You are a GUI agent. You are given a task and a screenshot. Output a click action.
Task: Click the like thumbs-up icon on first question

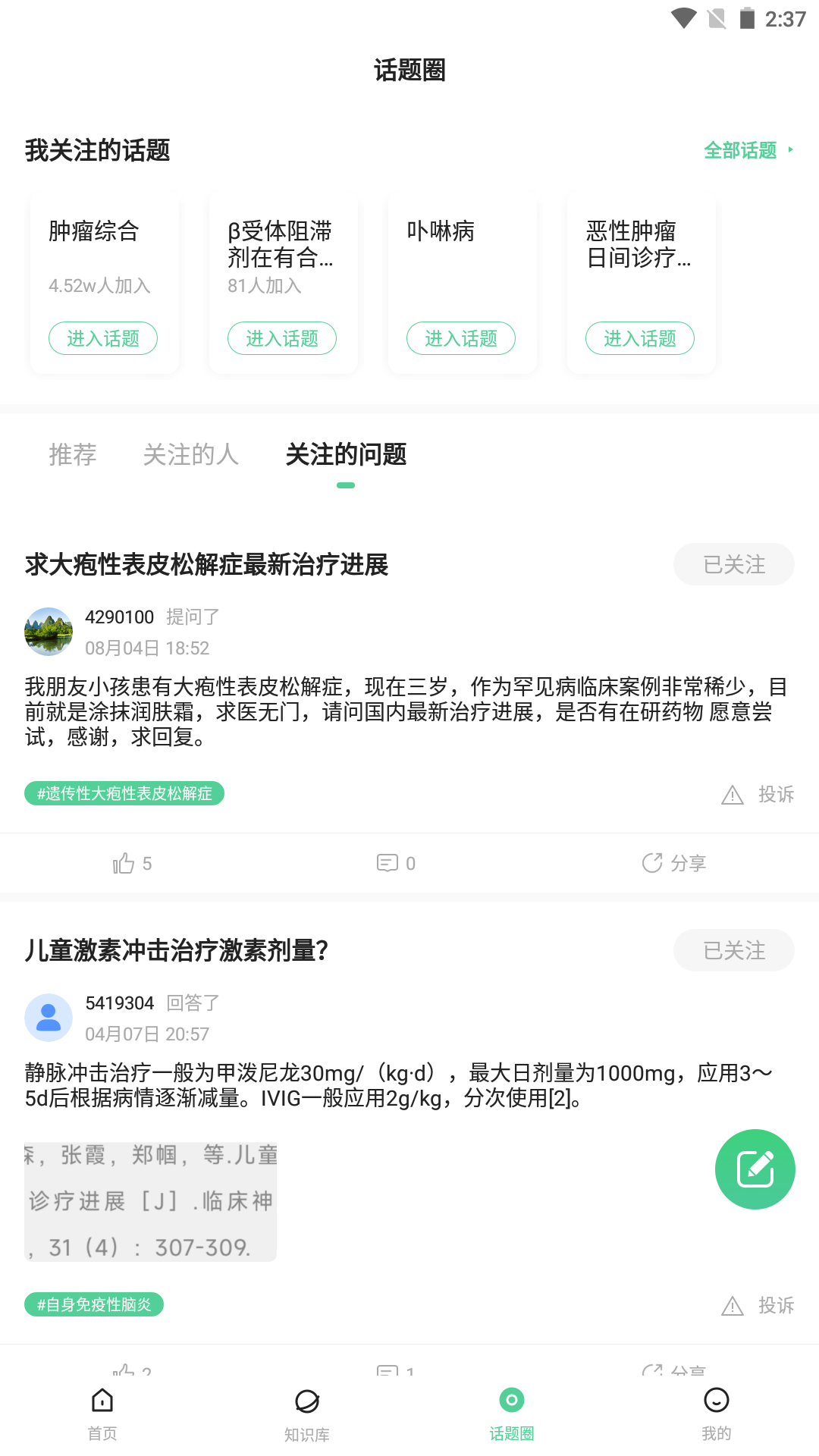[124, 862]
